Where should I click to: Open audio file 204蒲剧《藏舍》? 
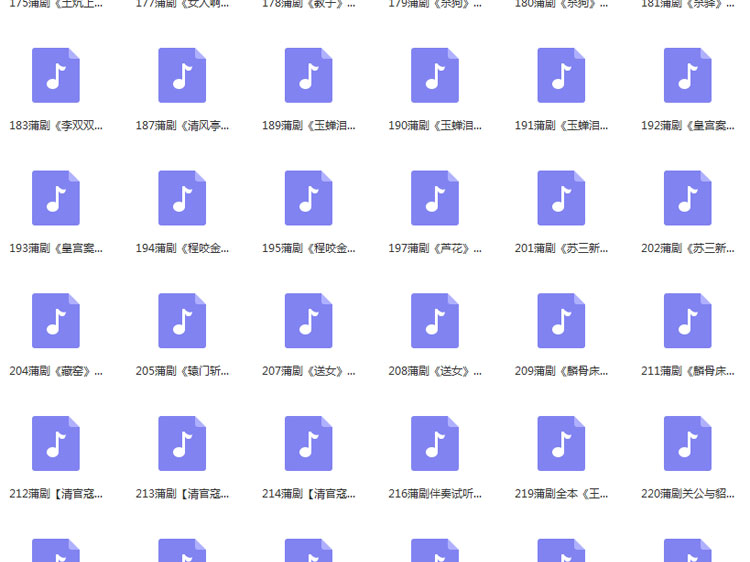[x=56, y=321]
